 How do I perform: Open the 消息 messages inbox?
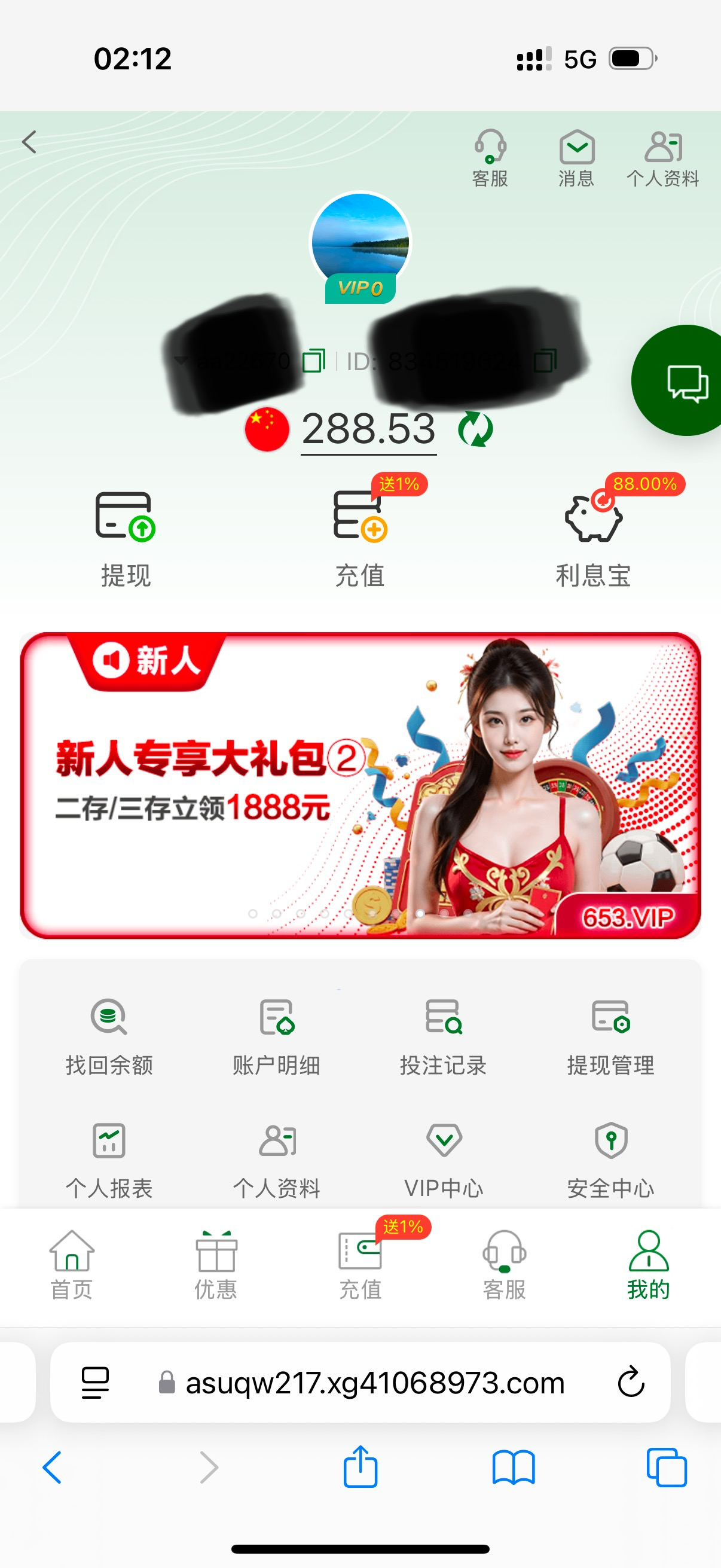pos(576,158)
